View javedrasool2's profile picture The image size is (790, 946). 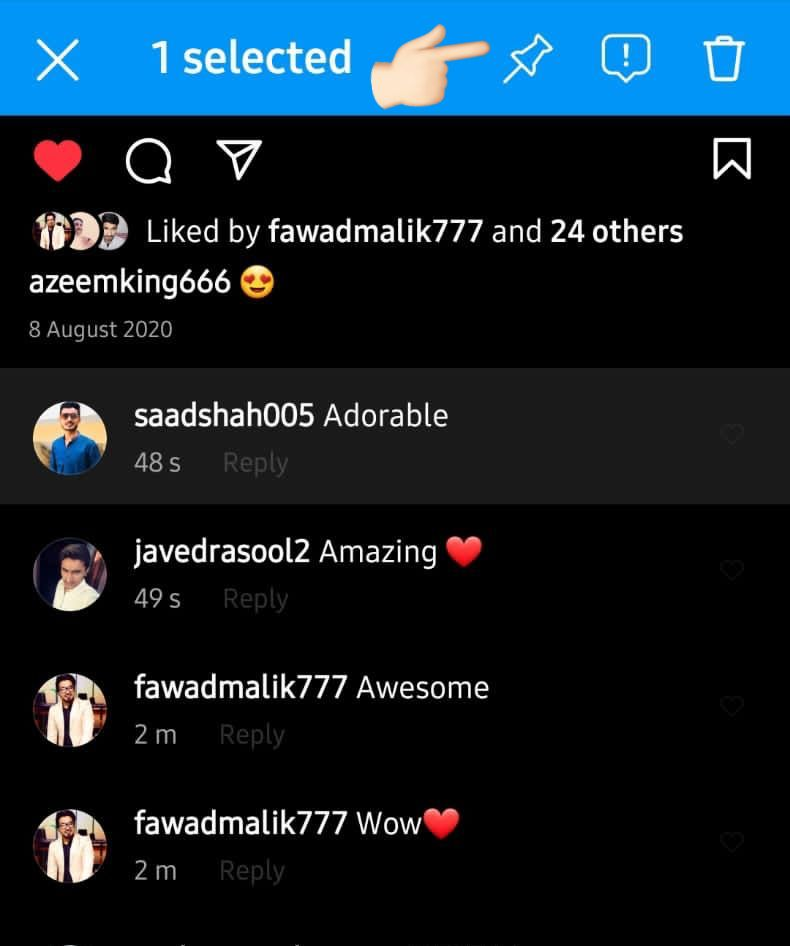point(69,573)
